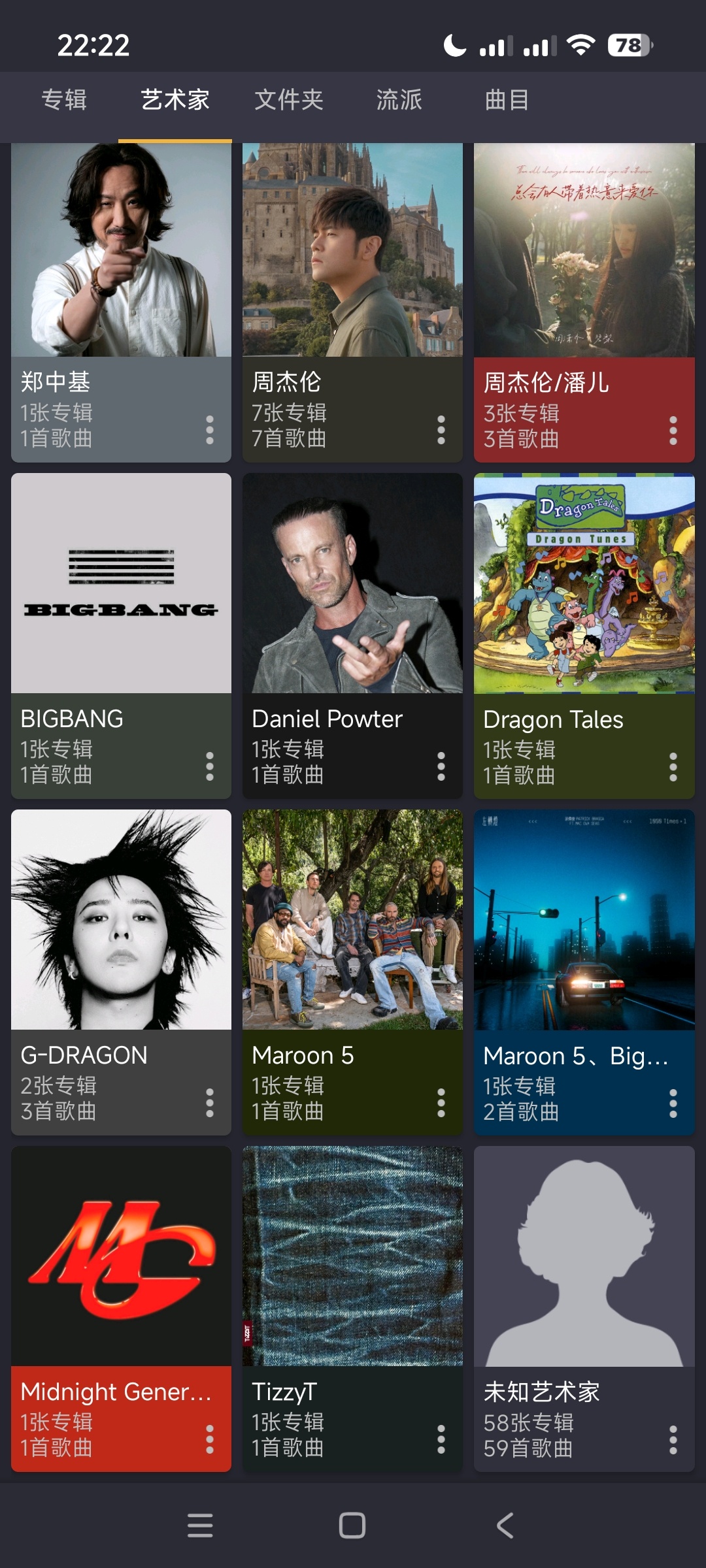Open more options for 周杰伦/潘儿
The height and width of the screenshot is (1568, 706).
pyautogui.click(x=673, y=431)
